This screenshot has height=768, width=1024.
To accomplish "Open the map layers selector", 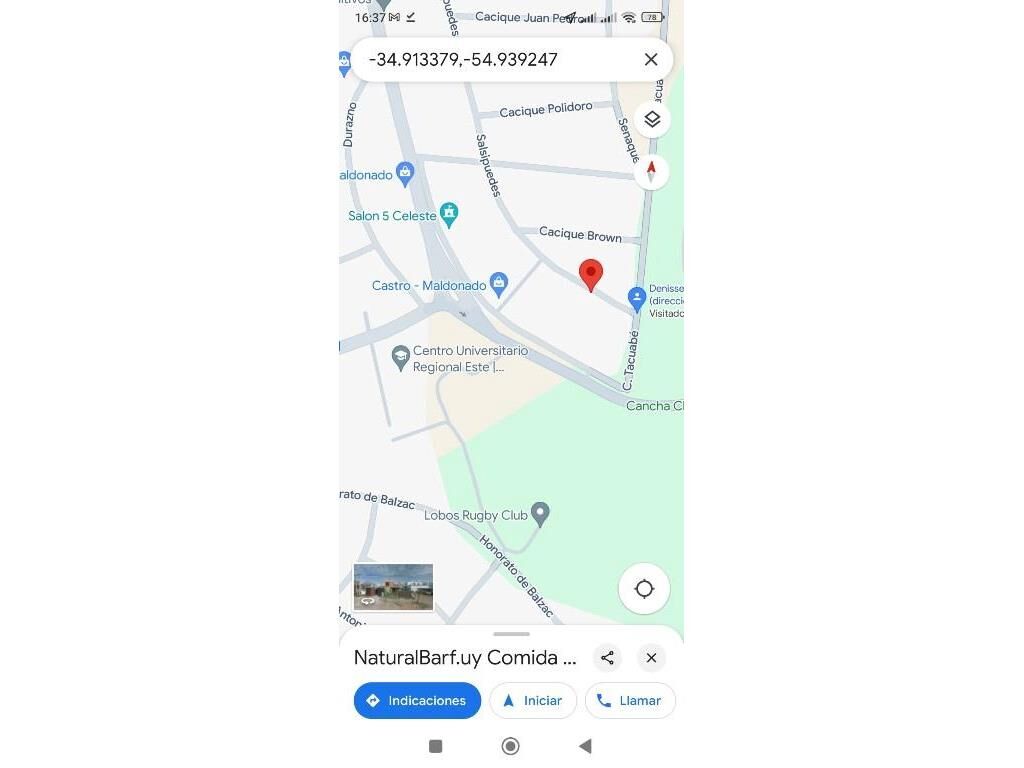I will (x=652, y=120).
